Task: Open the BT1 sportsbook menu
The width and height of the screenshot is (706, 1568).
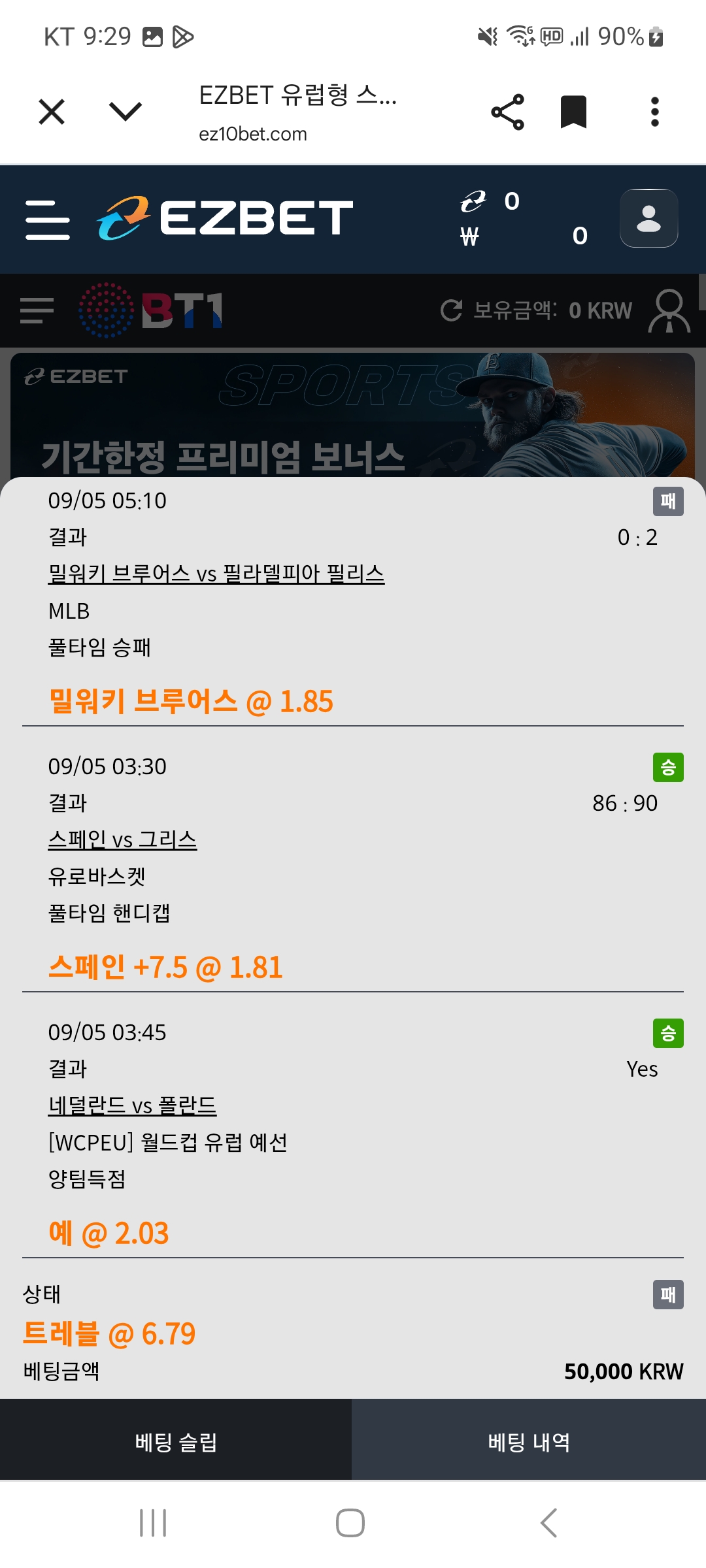Action: [37, 310]
